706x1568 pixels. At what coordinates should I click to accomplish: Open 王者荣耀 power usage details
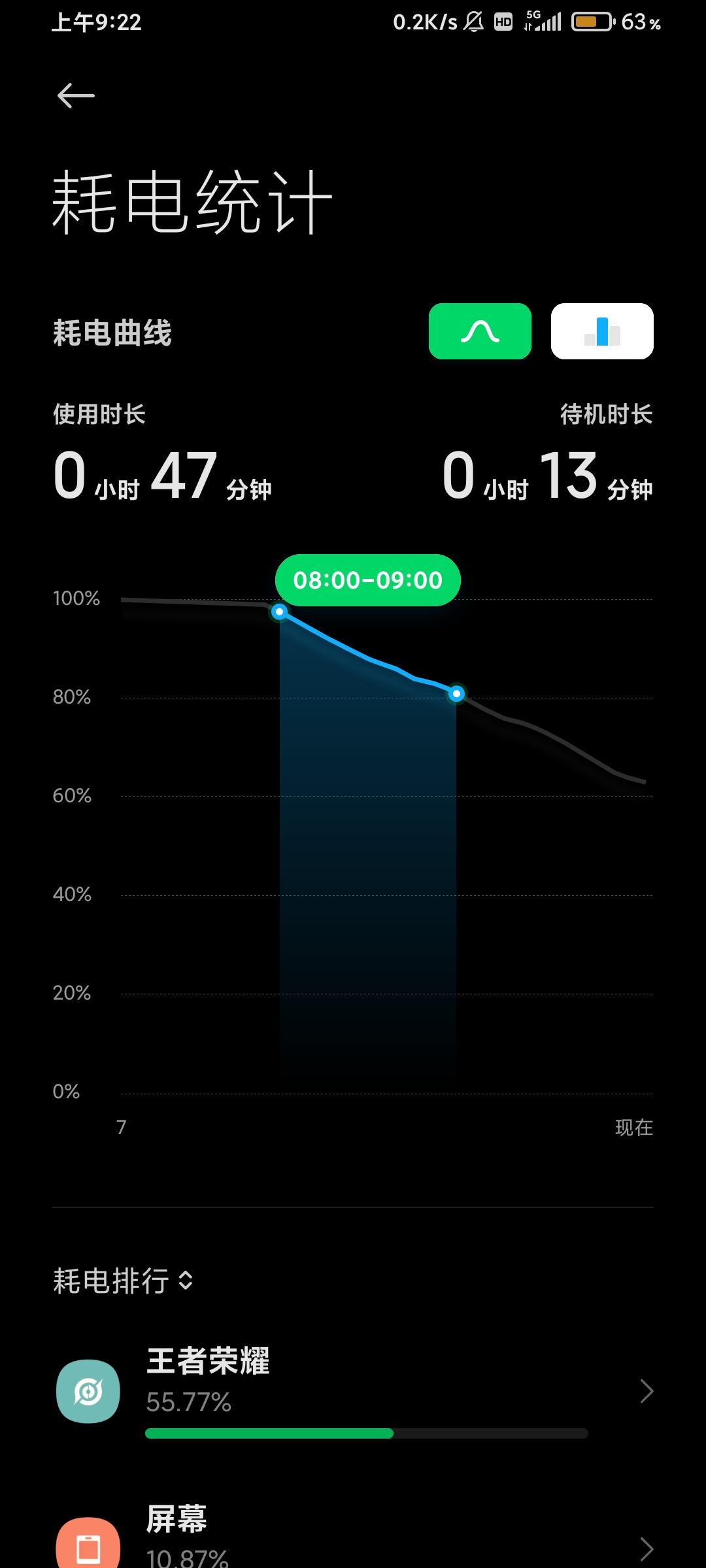pos(353,1392)
